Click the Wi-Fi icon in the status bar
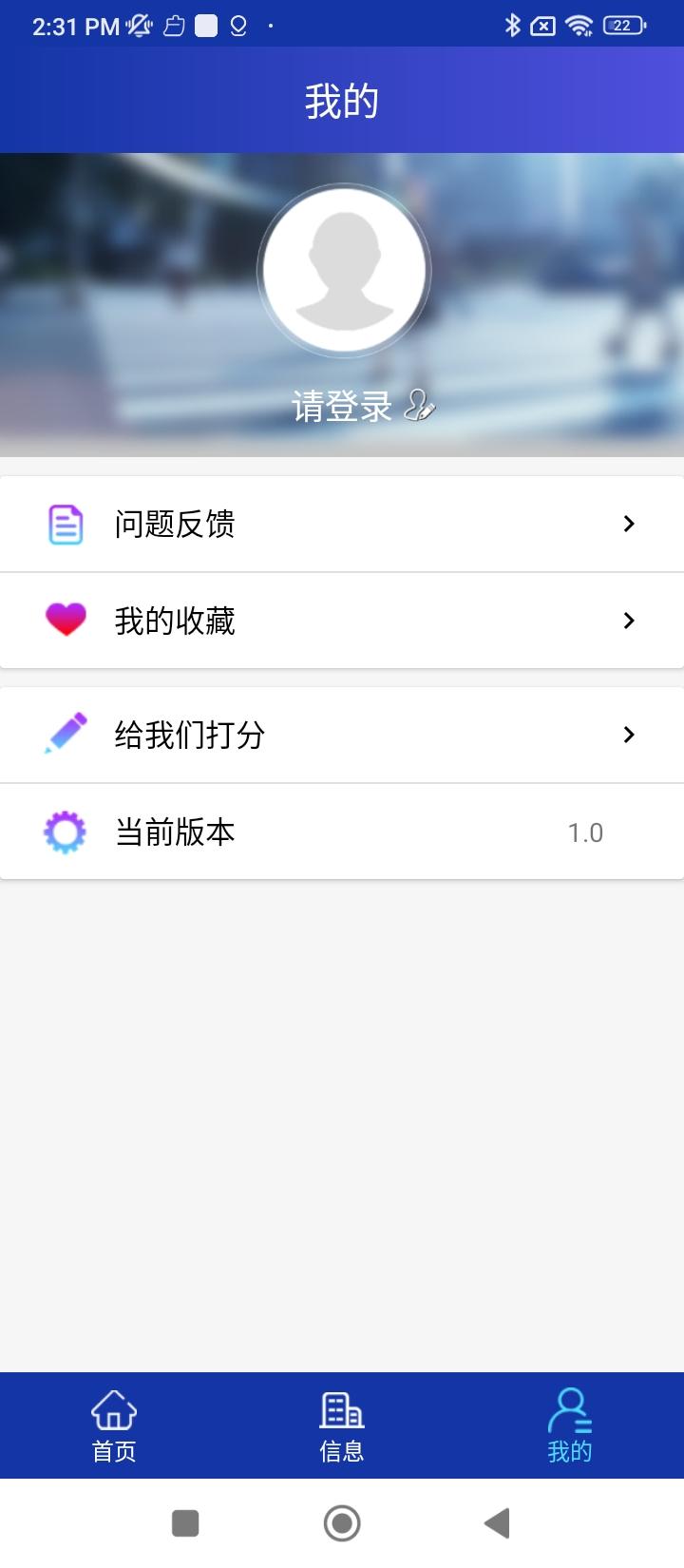 coord(580,26)
